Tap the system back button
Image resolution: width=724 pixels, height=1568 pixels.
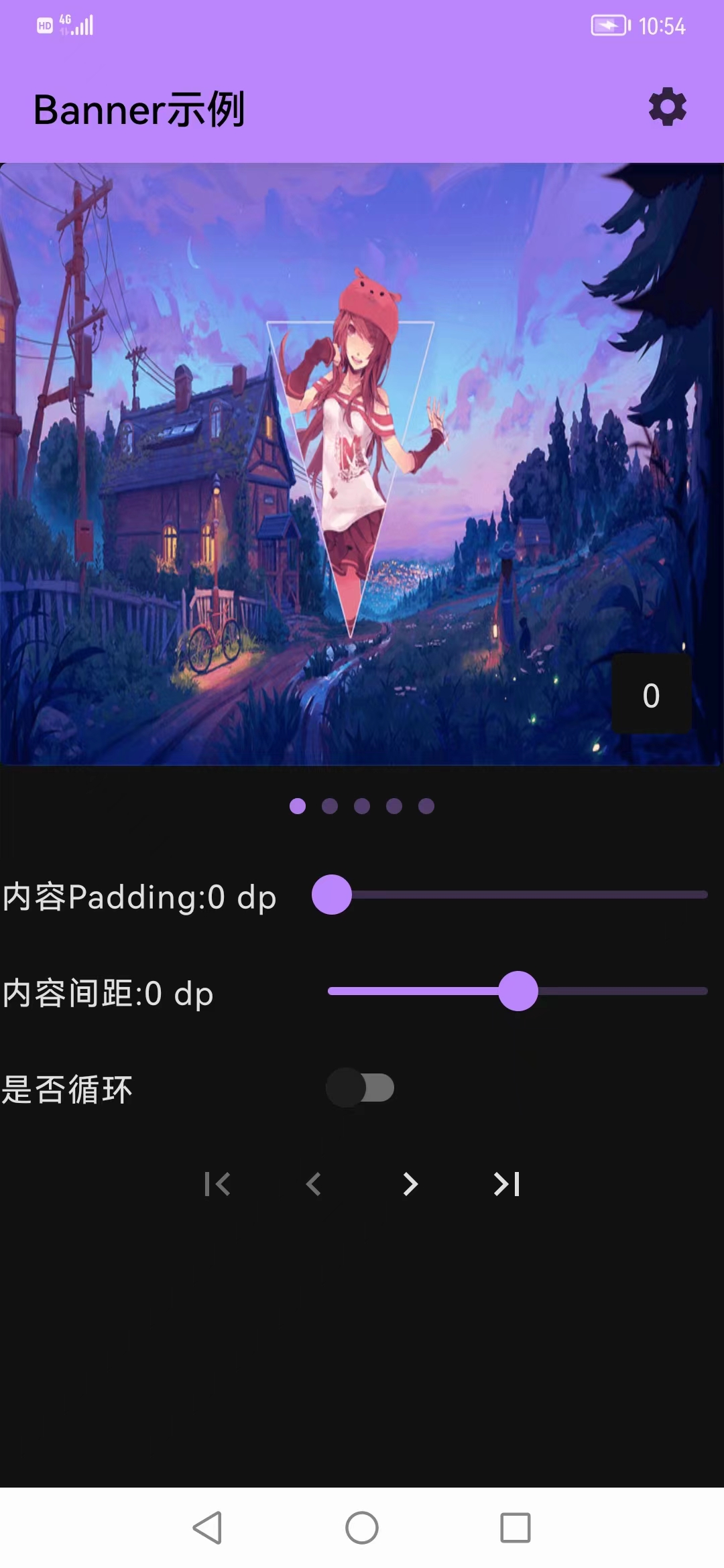(x=207, y=1528)
